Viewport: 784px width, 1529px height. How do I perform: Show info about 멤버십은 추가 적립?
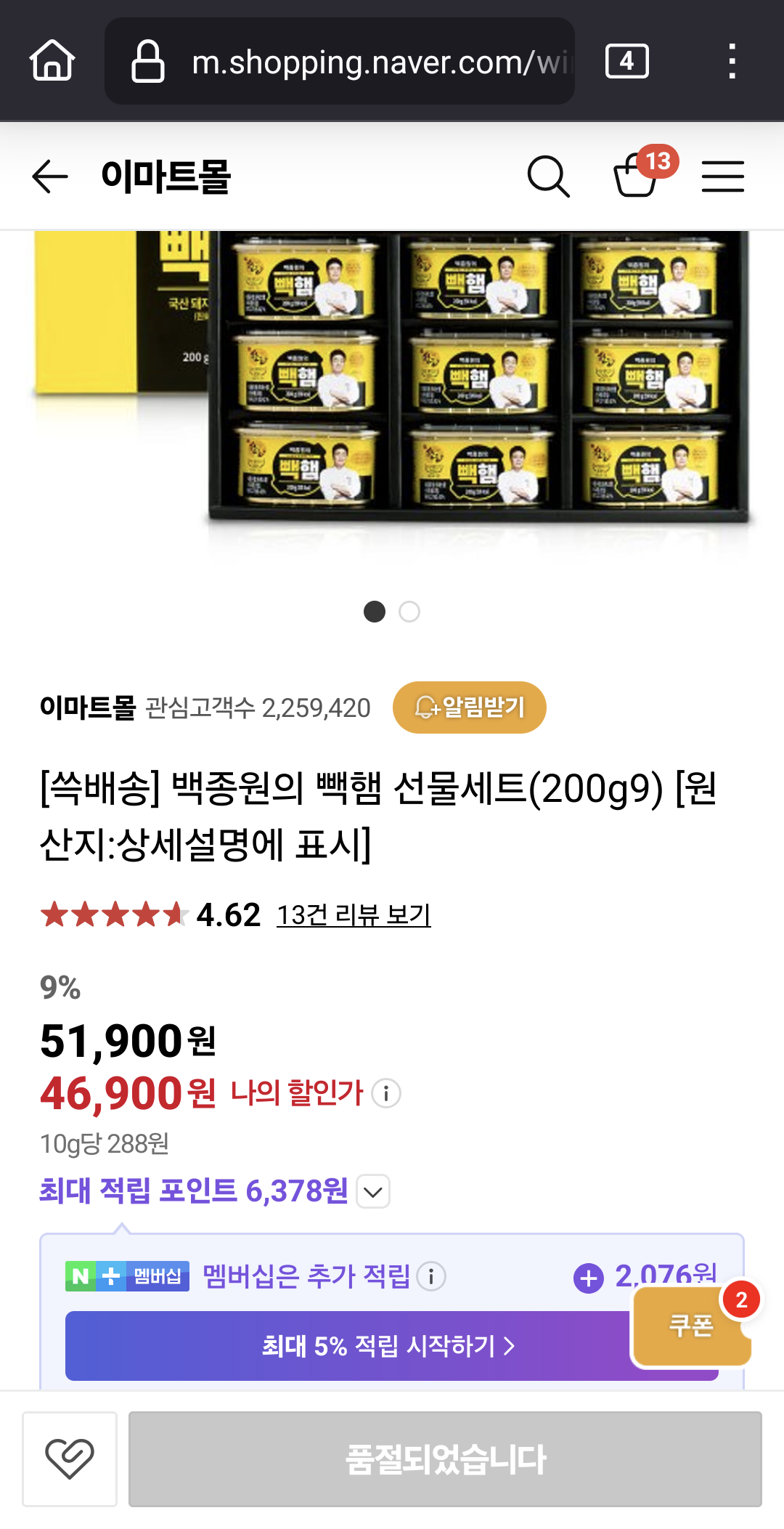coord(431,1276)
